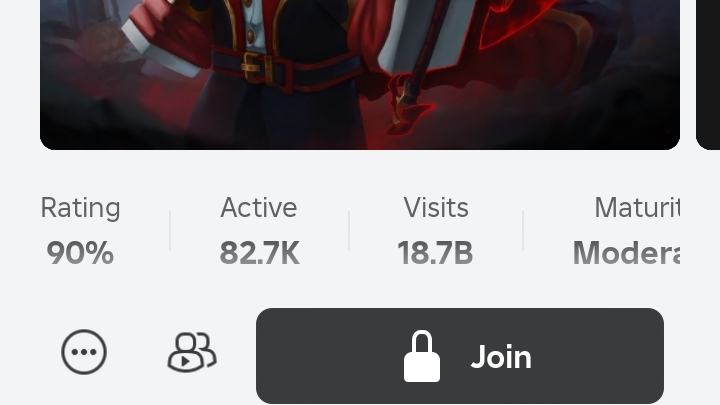Viewport: 720px width, 405px height.
Task: Open the friends party icon
Action: tap(191, 352)
